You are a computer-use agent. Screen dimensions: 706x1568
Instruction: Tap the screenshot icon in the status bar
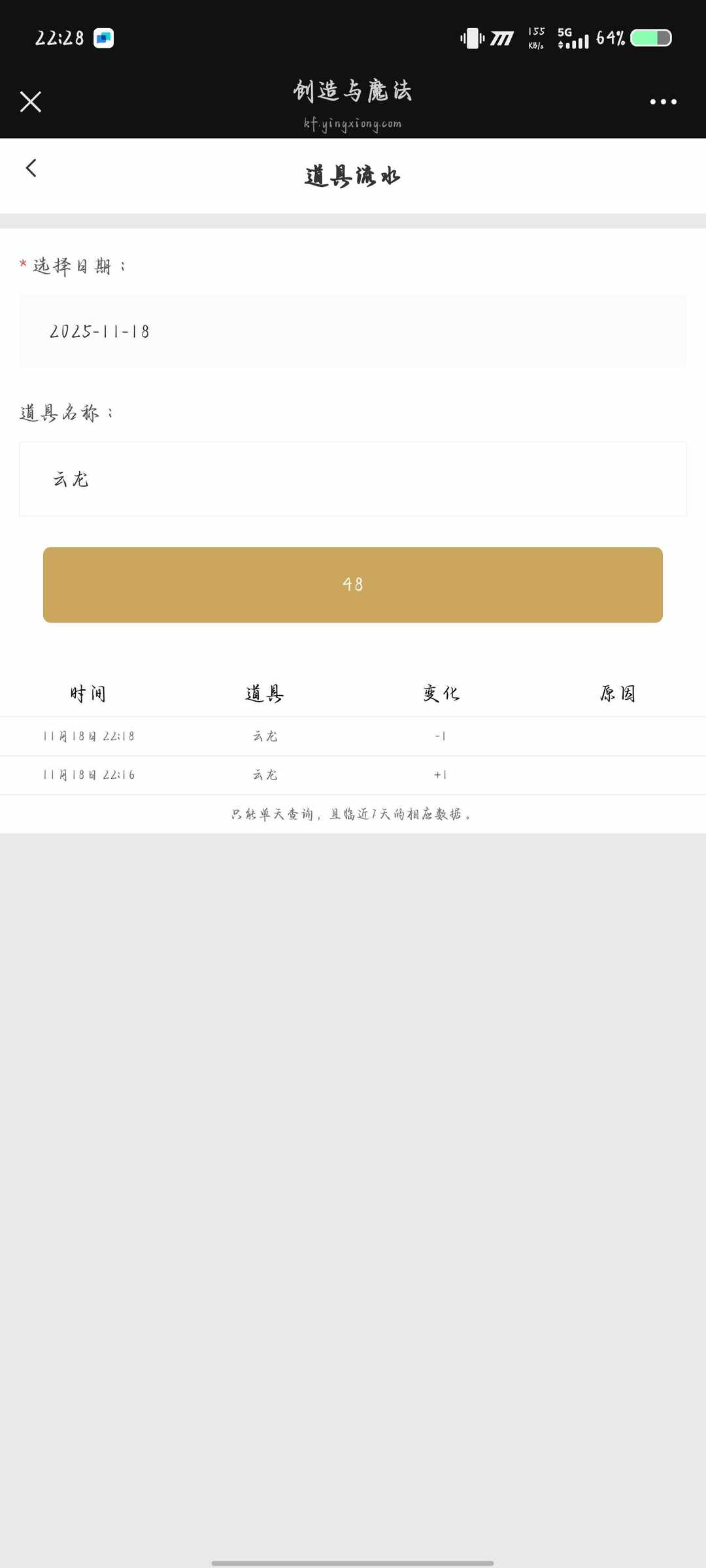(x=103, y=38)
